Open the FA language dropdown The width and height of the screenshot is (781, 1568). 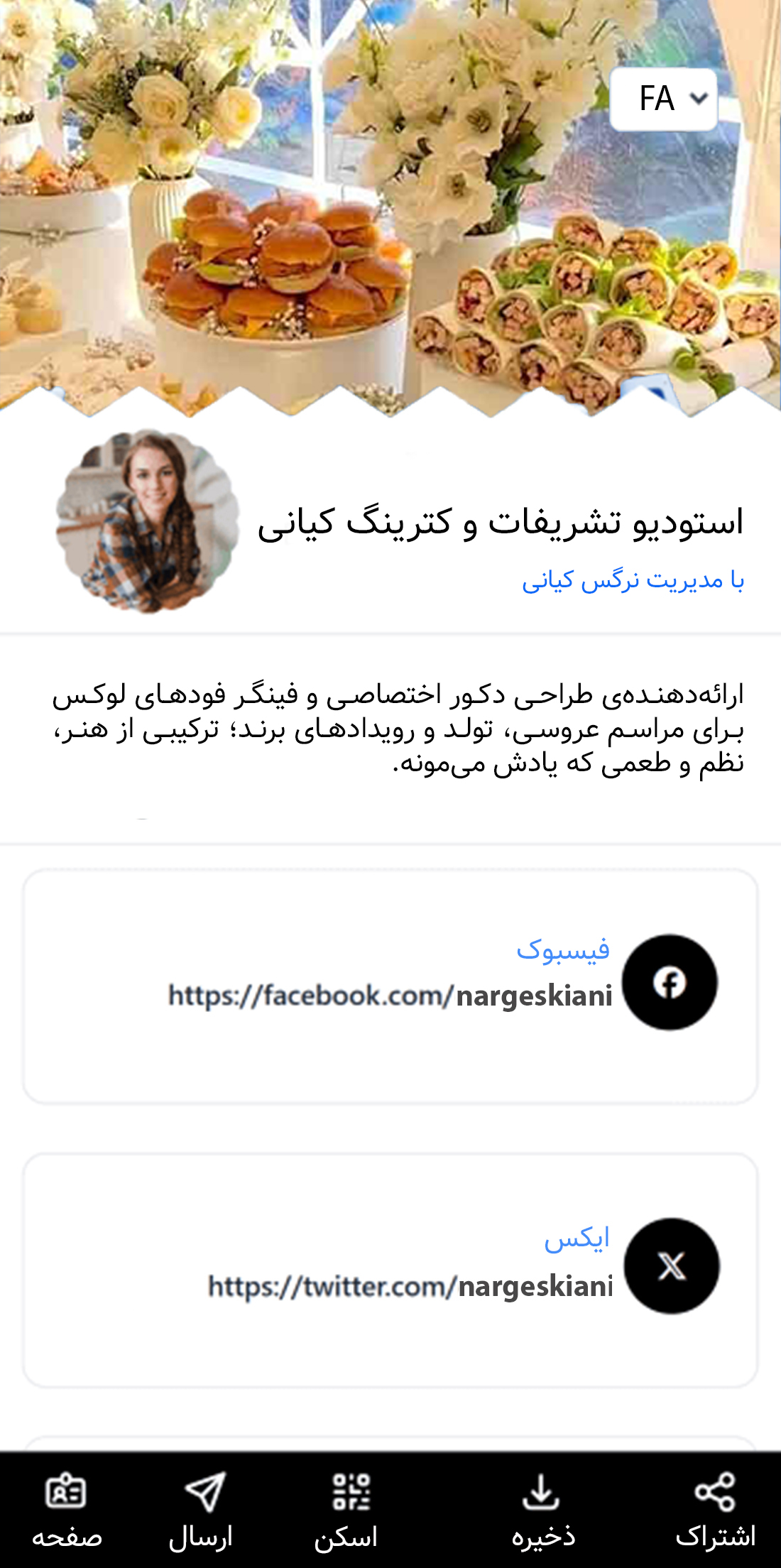point(663,99)
